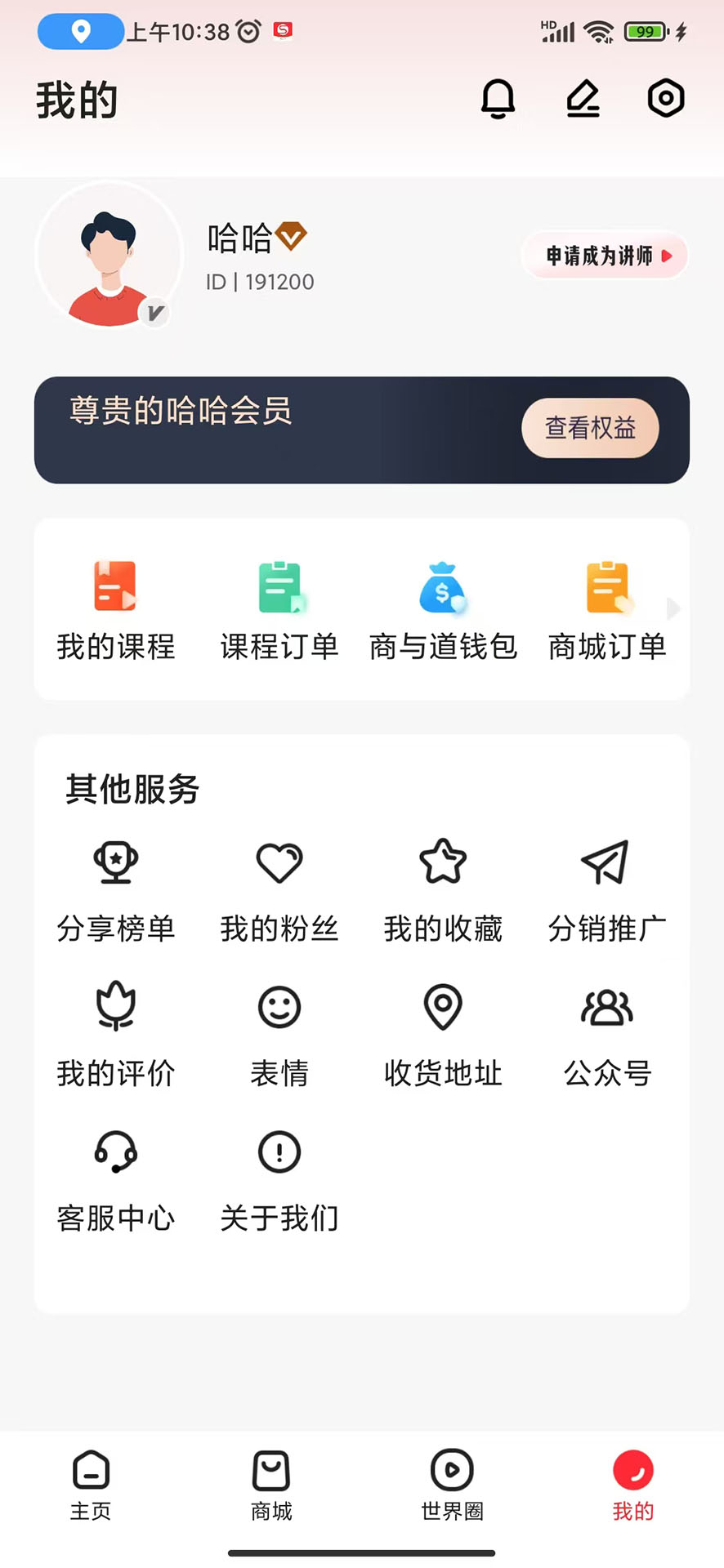Open 分享榜单 ranking
The height and width of the screenshot is (1568, 724).
[x=115, y=890]
